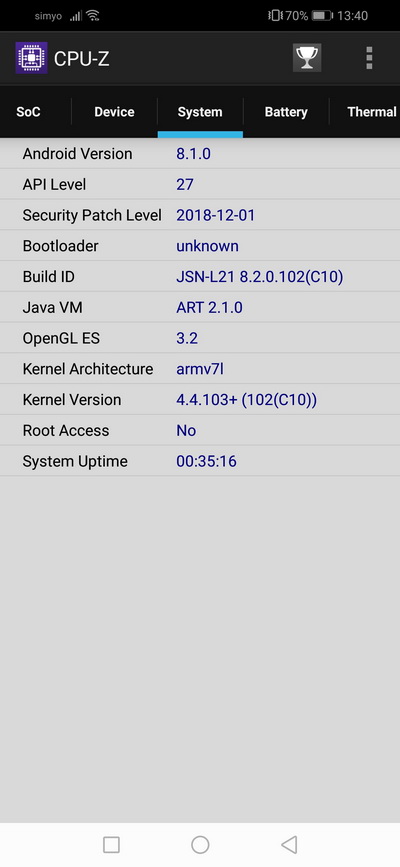Open the trophy validation icon

(307, 58)
